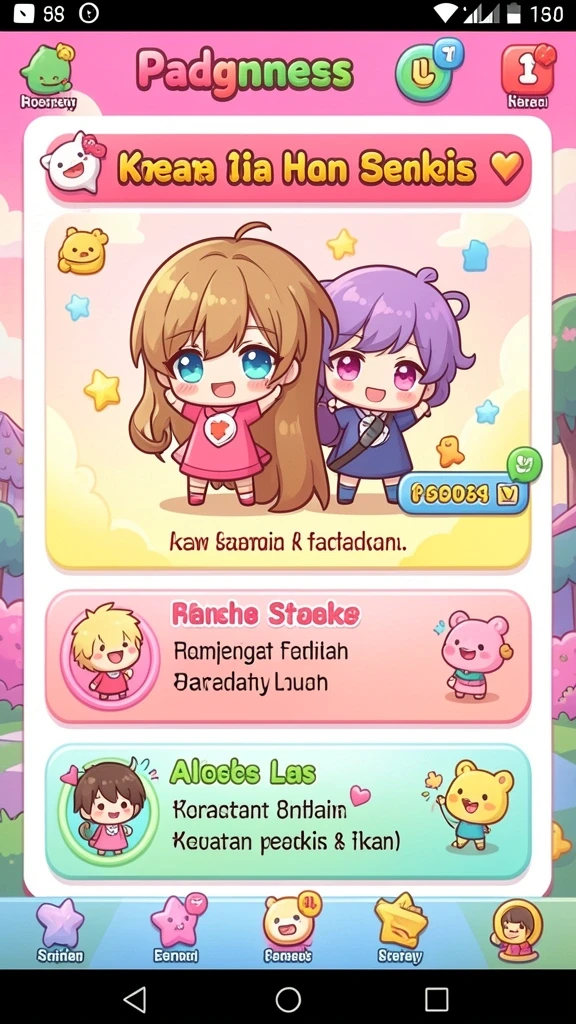Tap the system home circle button
The image size is (576, 1024).
click(288, 999)
